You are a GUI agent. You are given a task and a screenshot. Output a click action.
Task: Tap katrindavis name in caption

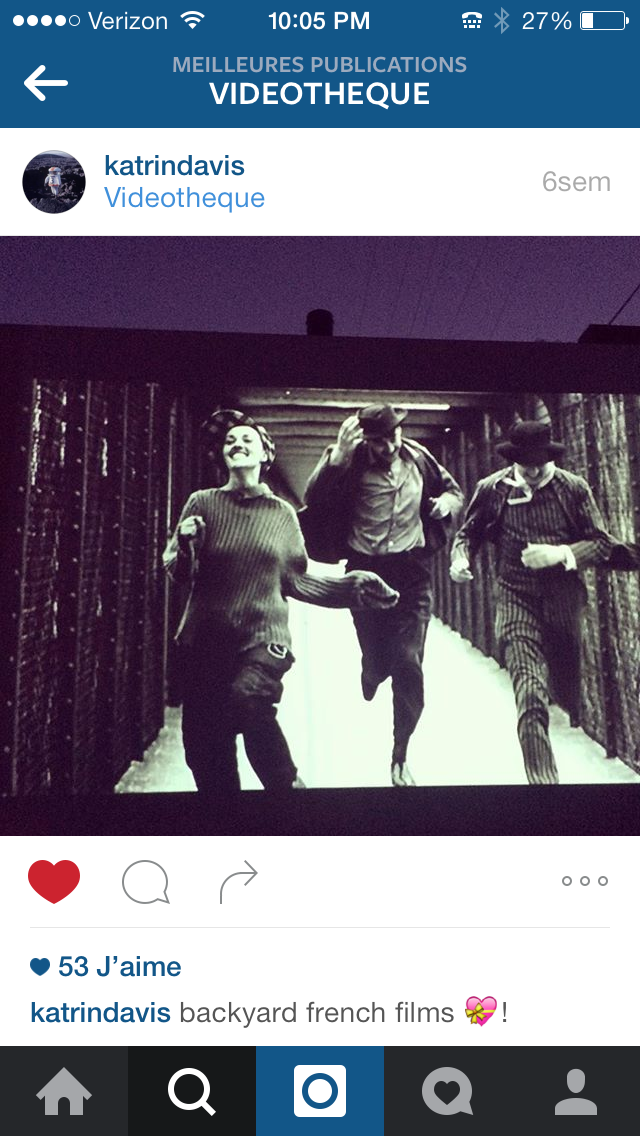(100, 1013)
